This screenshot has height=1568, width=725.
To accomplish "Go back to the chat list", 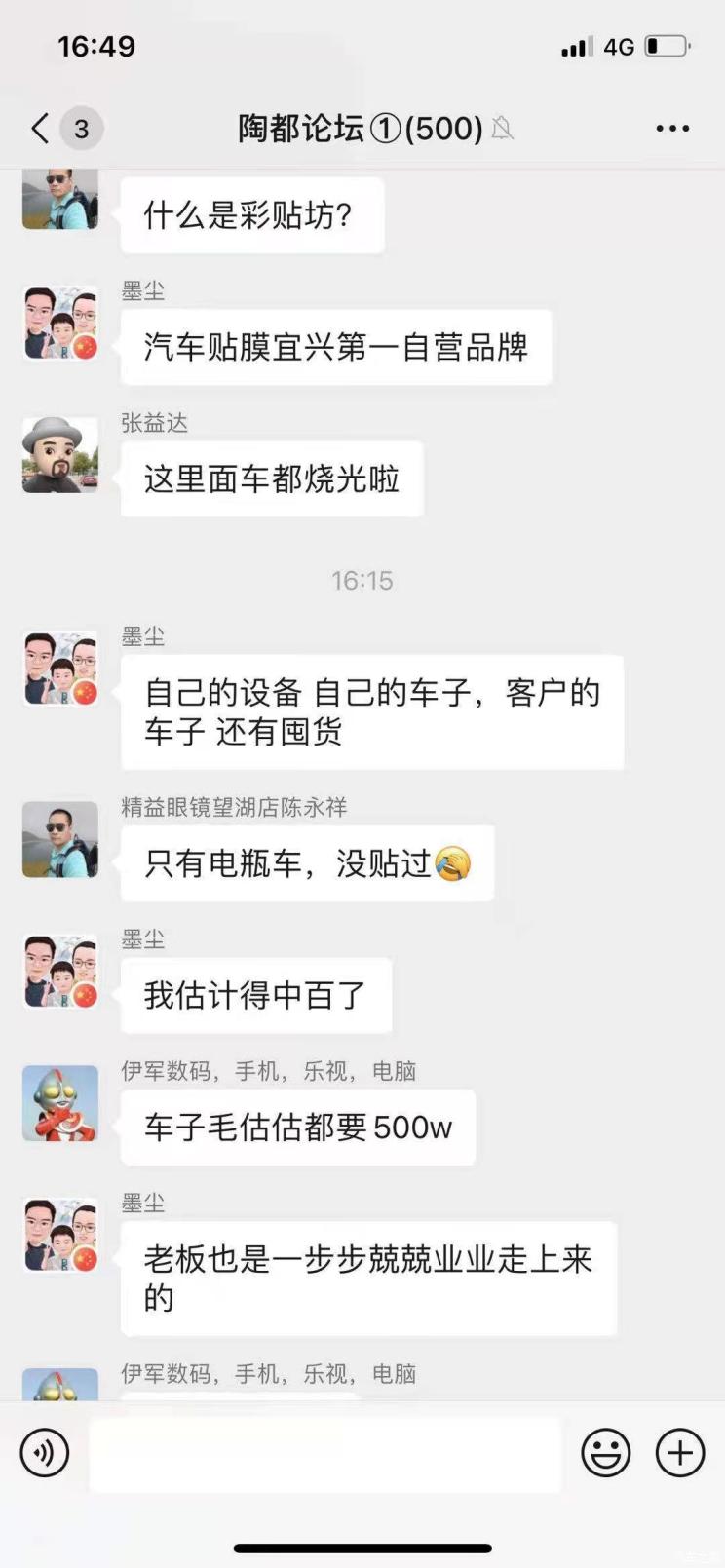I will coord(41,129).
